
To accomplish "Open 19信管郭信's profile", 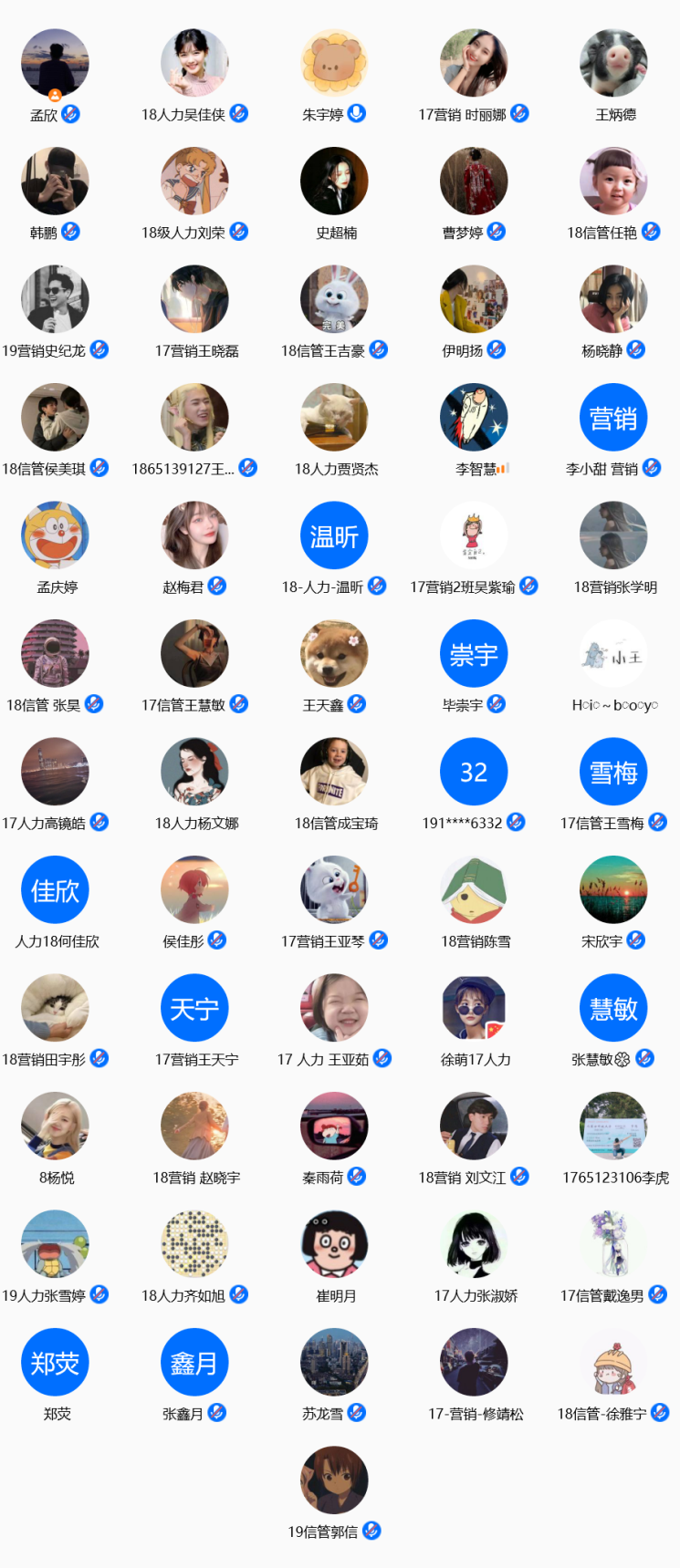I will [x=334, y=1480].
